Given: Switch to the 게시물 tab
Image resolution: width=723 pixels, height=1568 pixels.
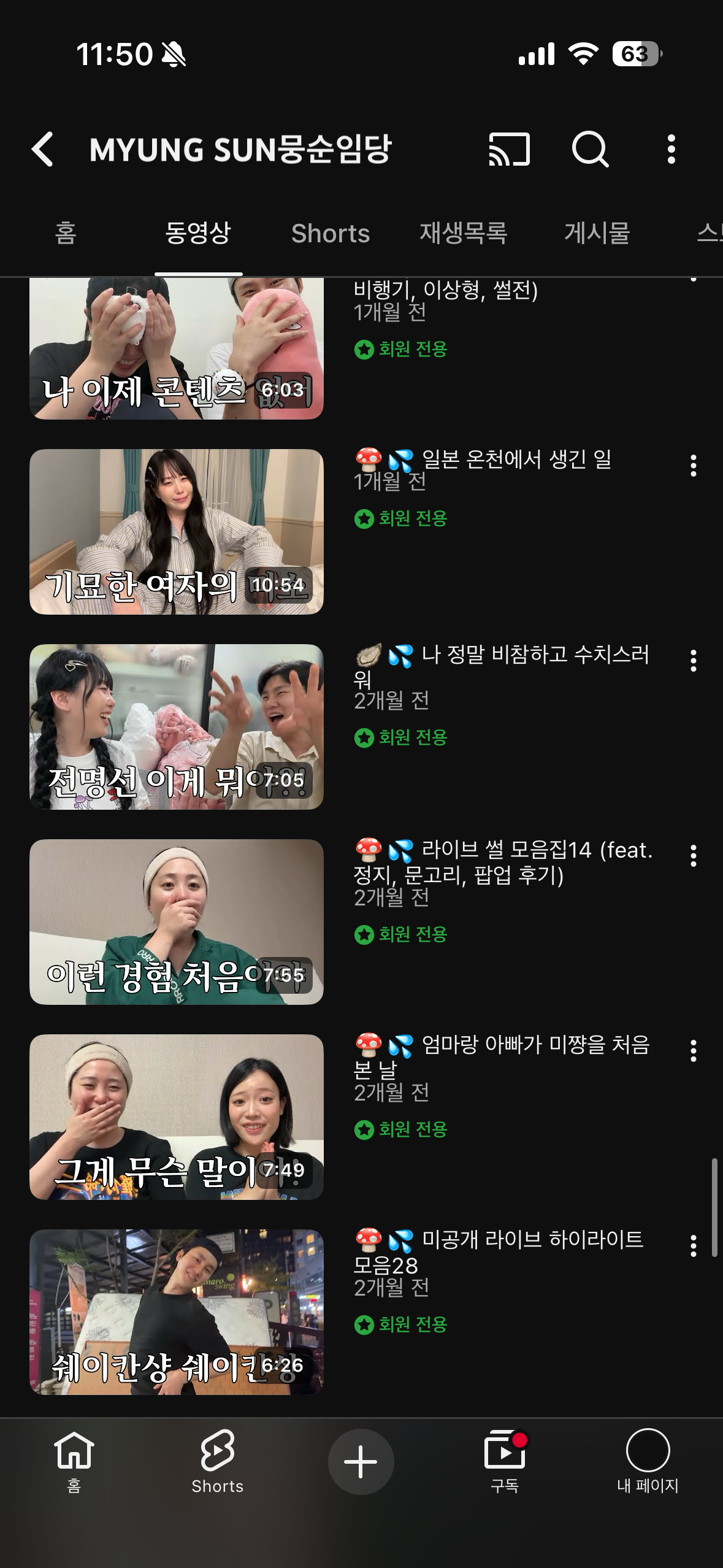Looking at the screenshot, I should click(x=597, y=233).
